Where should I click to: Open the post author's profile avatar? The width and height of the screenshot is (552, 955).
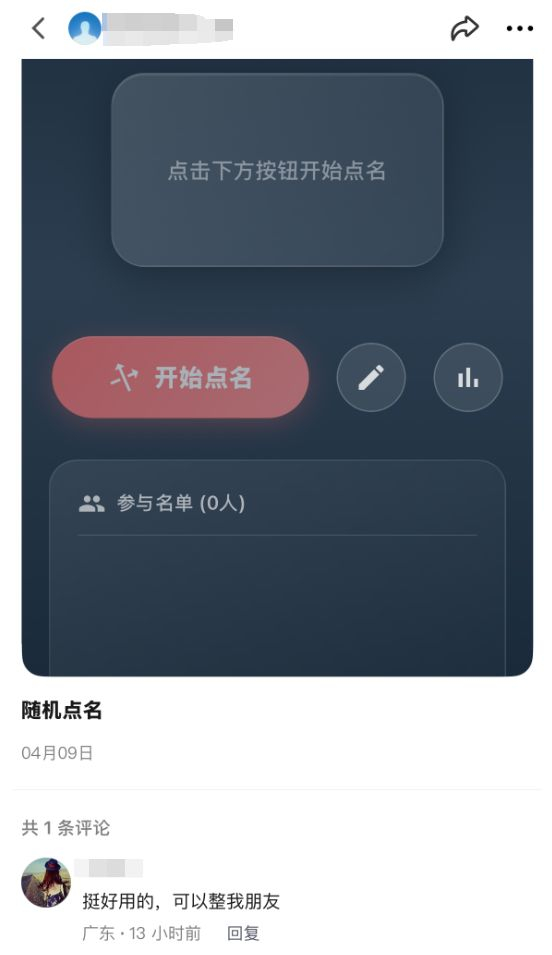pos(85,28)
